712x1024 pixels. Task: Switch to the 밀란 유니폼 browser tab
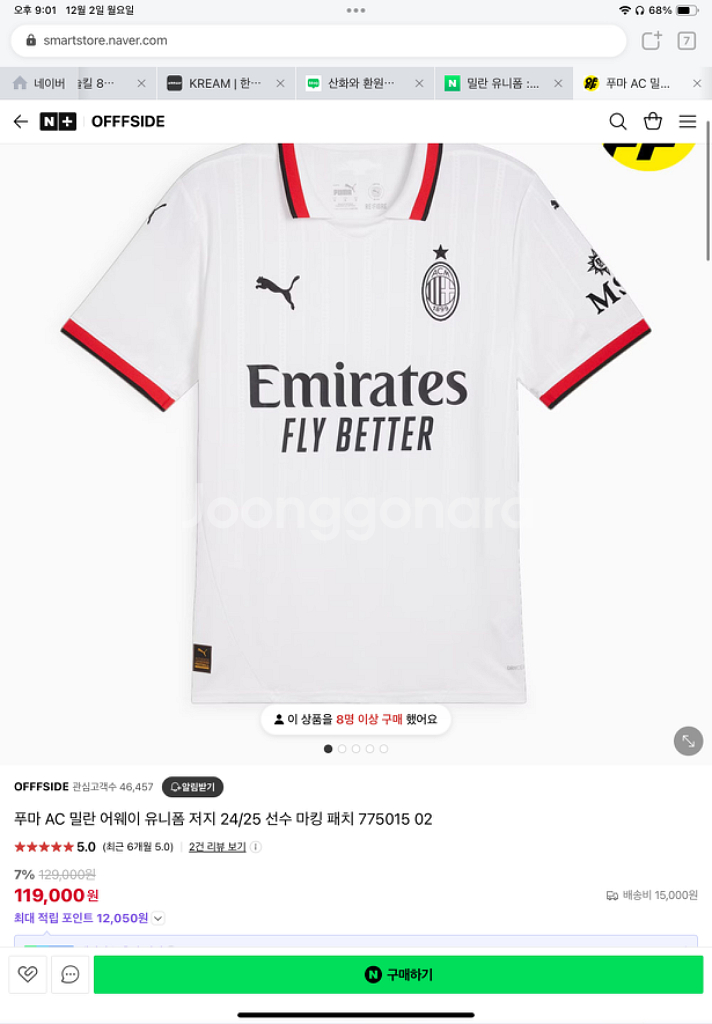(500, 84)
